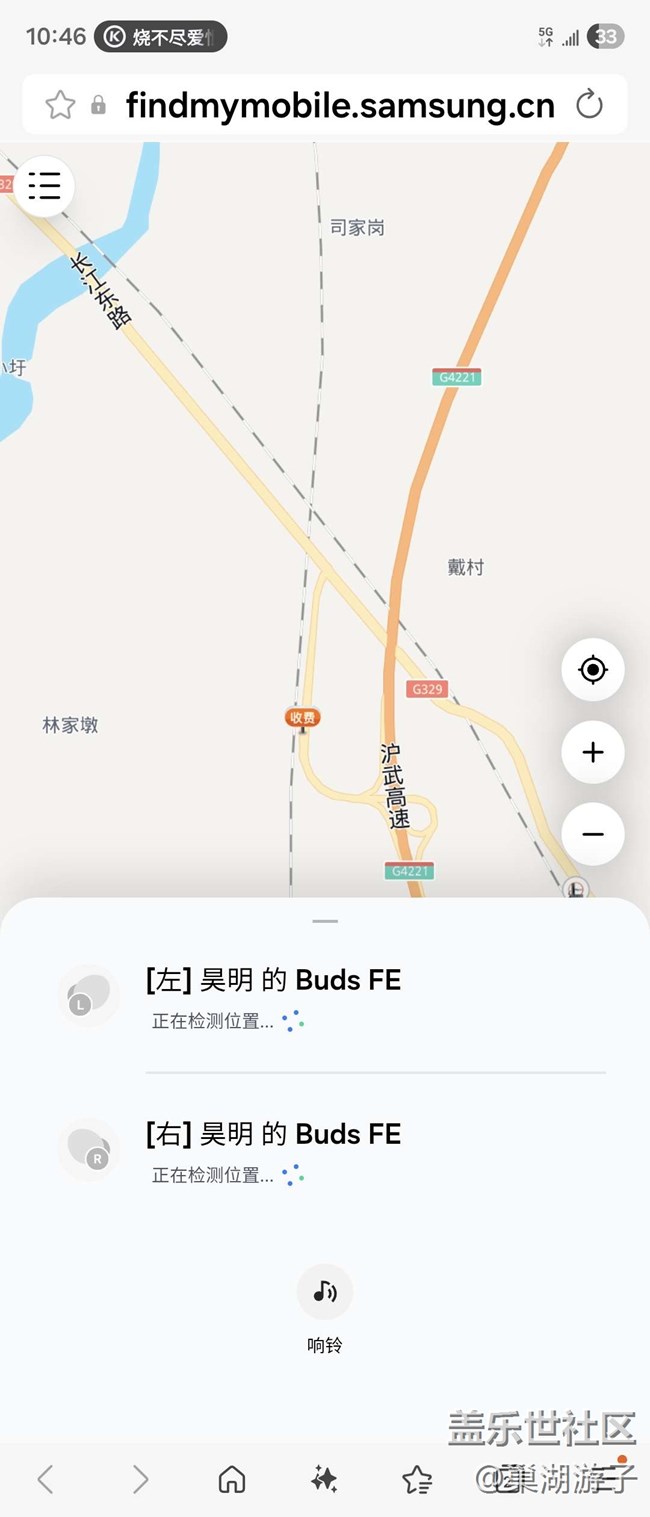Viewport: 650px width, 1517px height.
Task: Tap the findmymobile.samsung.cn address bar
Action: coord(340,105)
